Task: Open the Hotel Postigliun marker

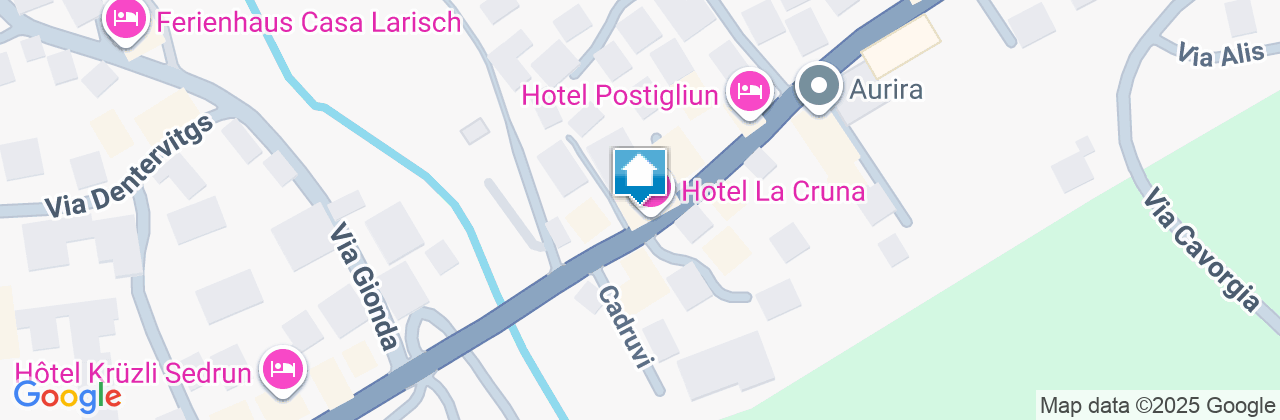Action: click(750, 93)
